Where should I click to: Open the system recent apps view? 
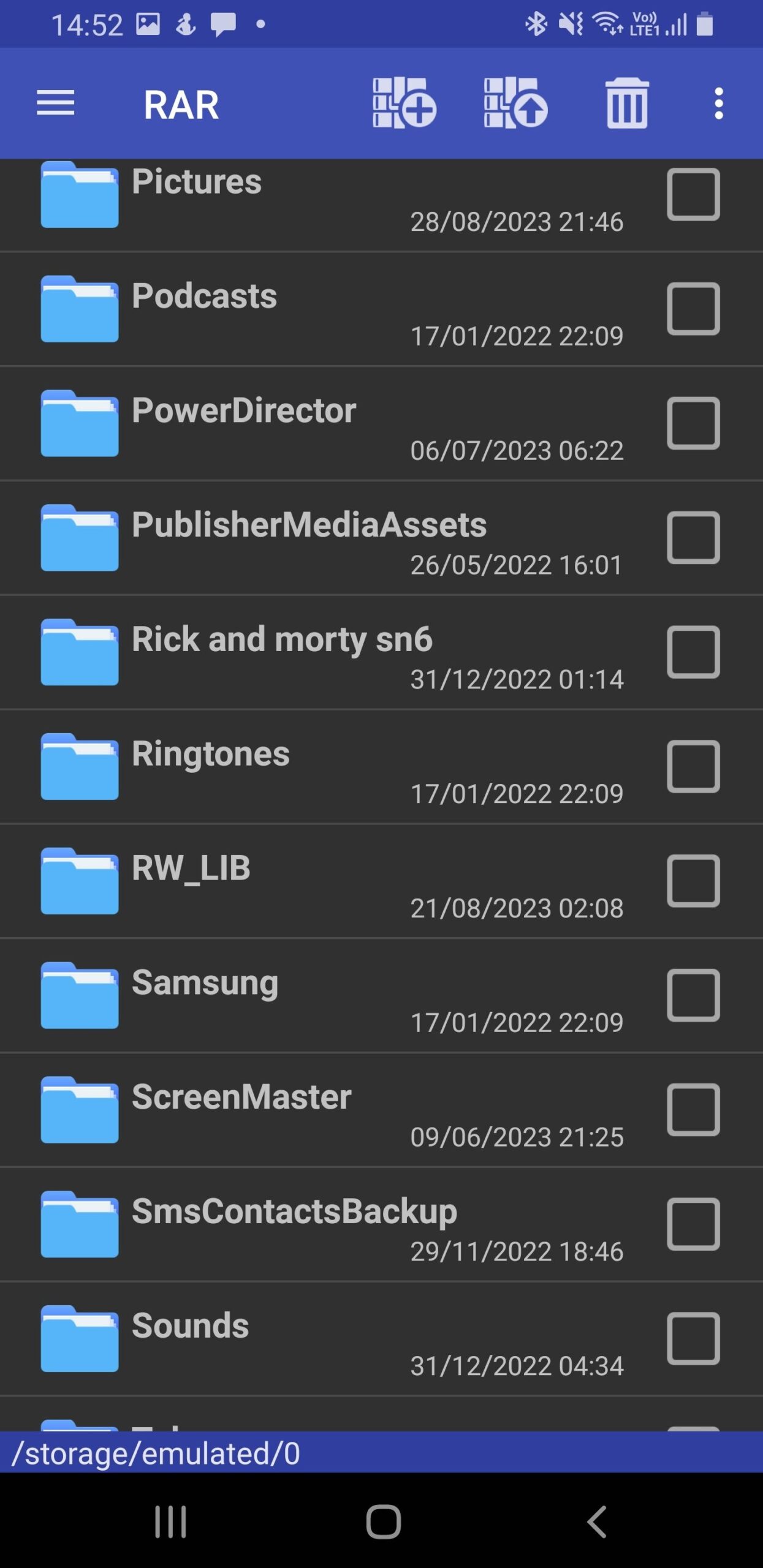click(x=170, y=1521)
